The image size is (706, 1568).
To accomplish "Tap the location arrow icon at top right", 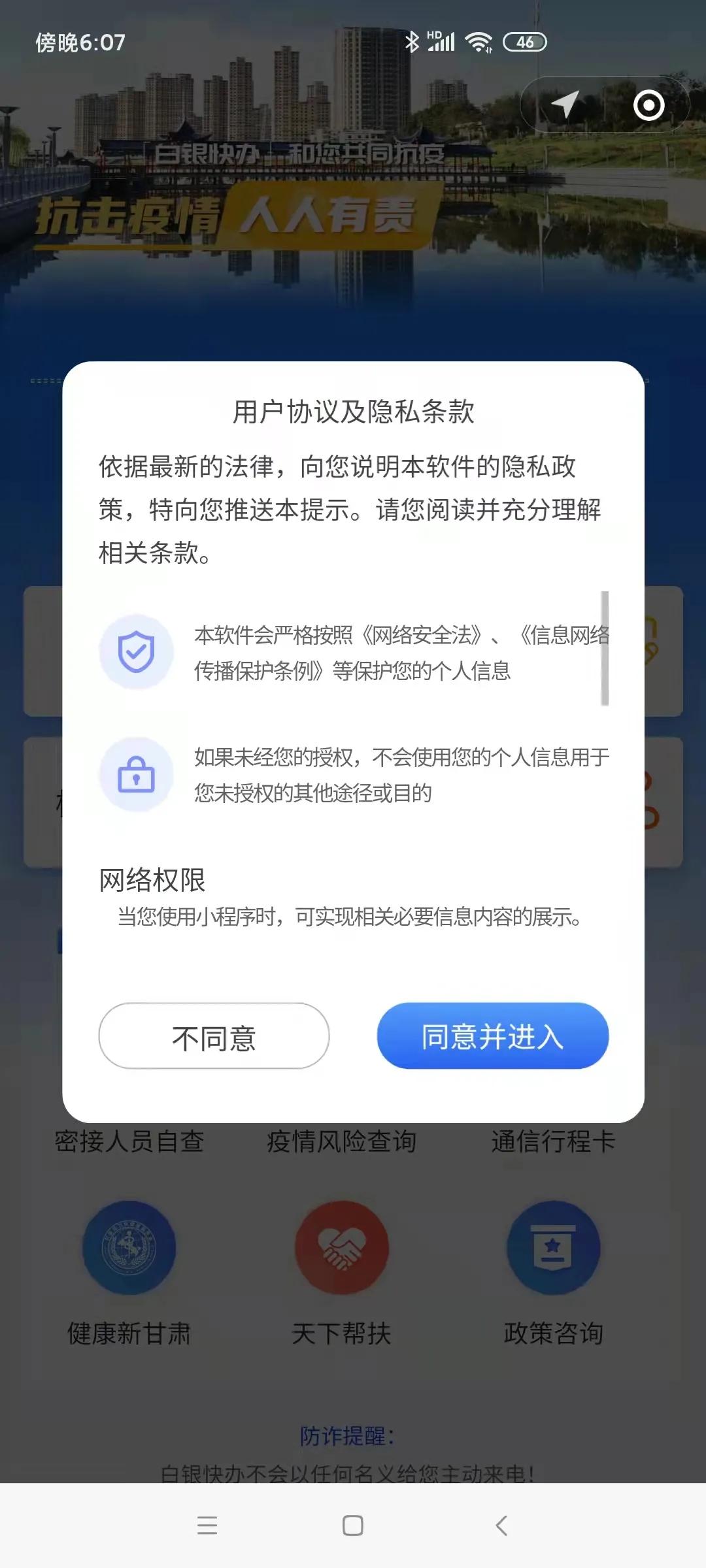I will click(x=565, y=105).
